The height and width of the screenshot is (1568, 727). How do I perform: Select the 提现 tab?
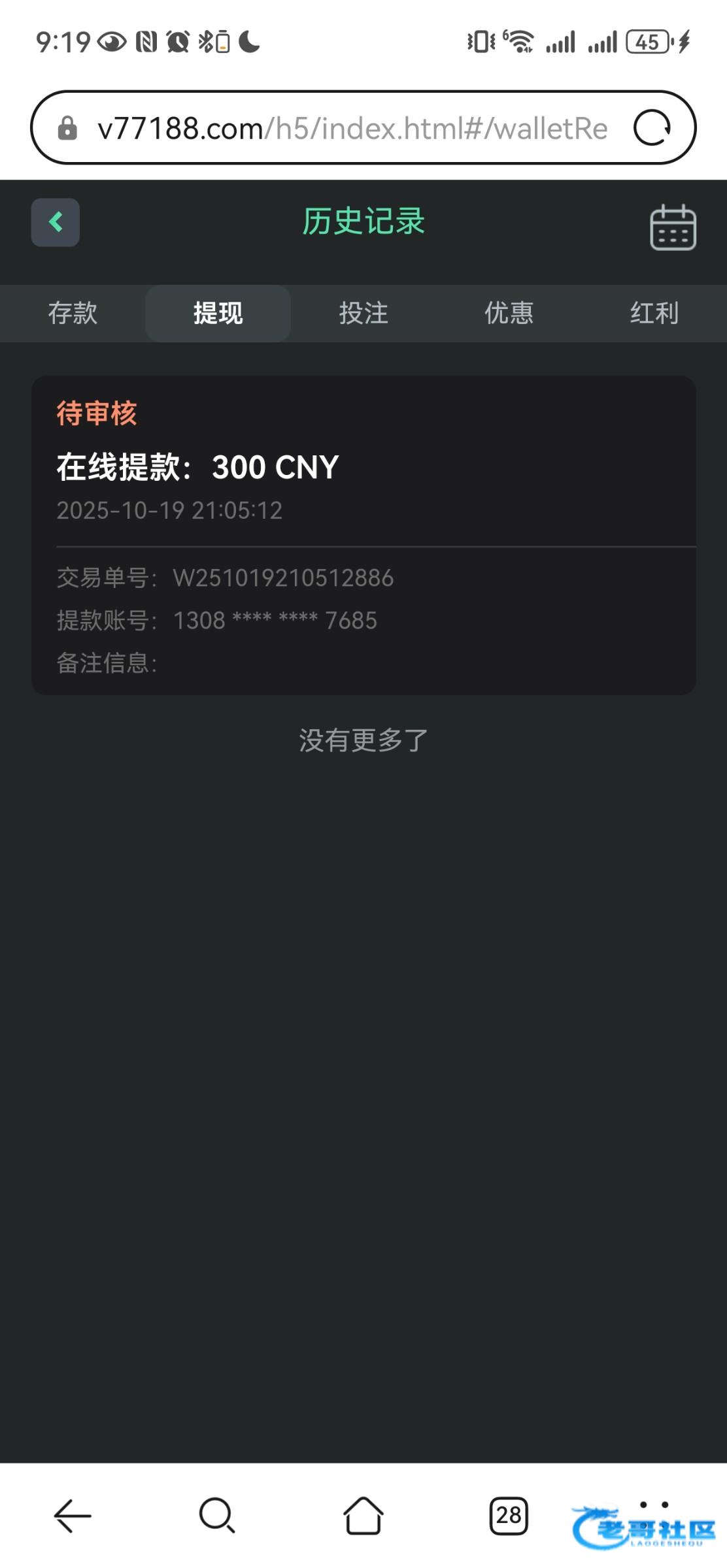[x=218, y=313]
